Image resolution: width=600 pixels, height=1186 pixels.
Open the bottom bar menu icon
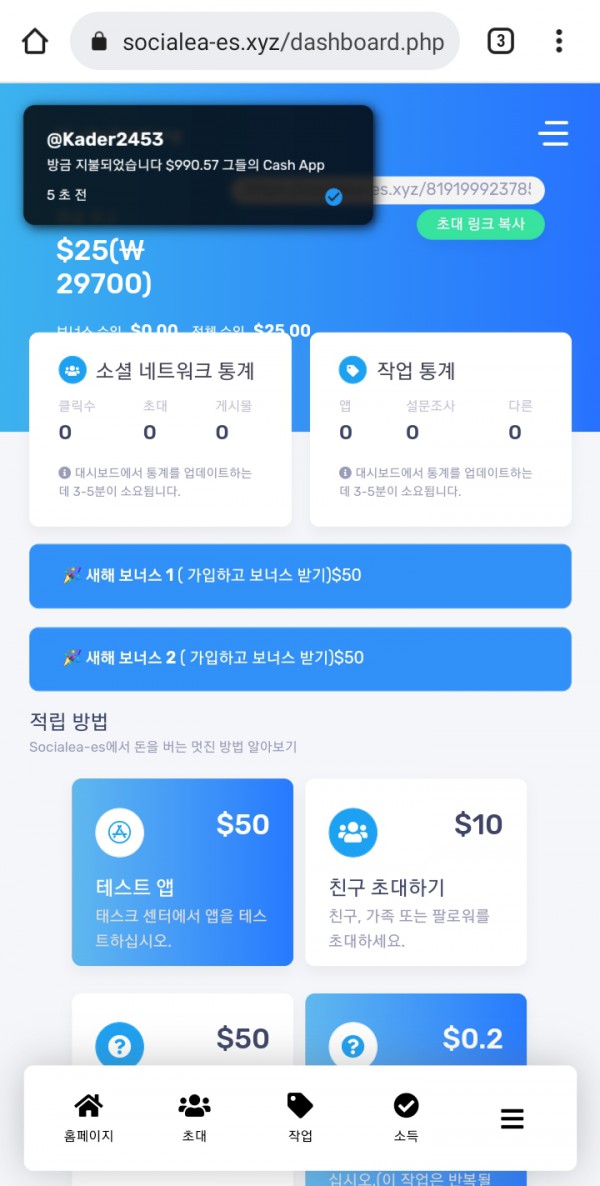pyautogui.click(x=512, y=1119)
